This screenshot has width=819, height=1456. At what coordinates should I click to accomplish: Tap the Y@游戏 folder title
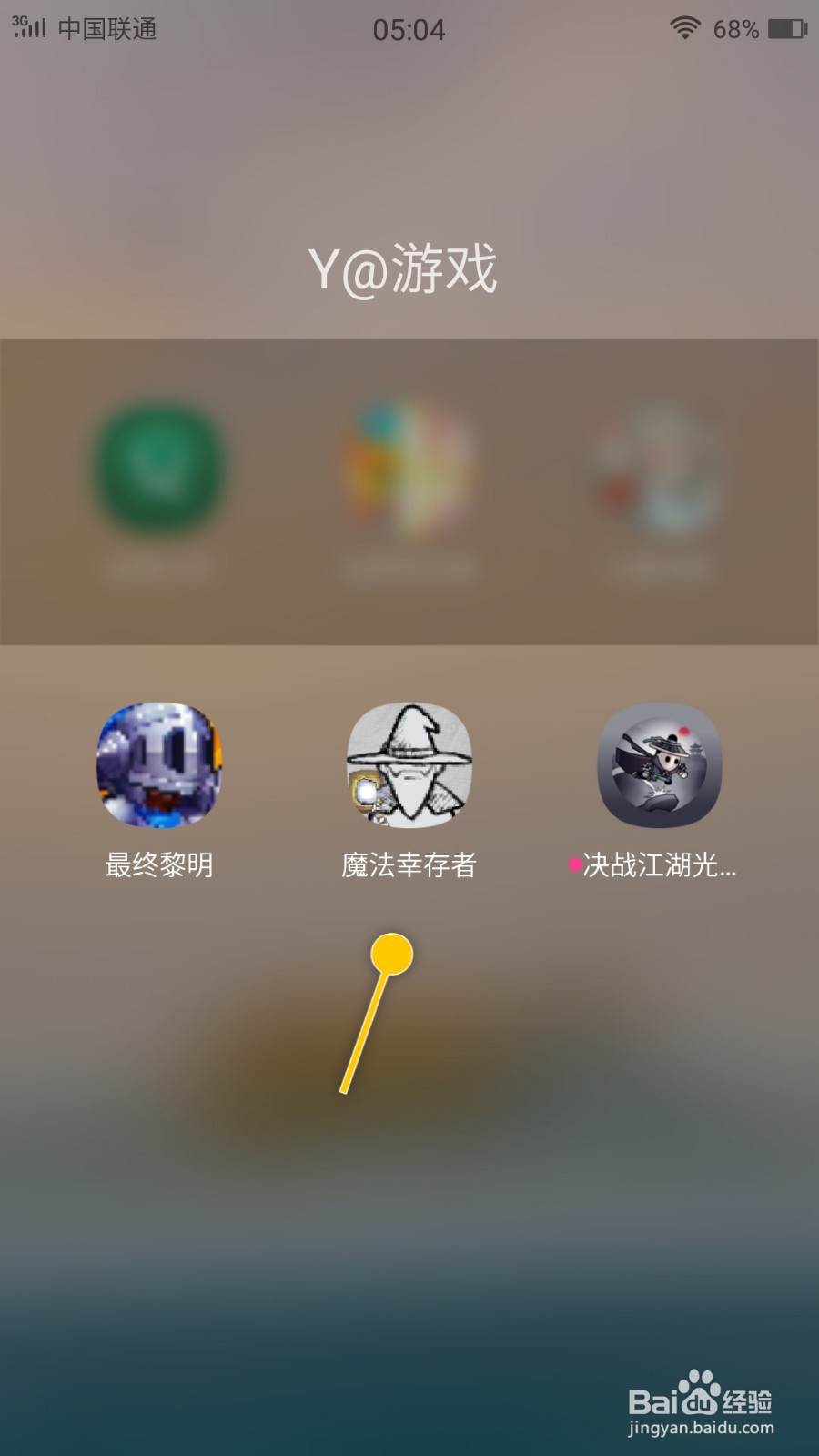(x=407, y=270)
